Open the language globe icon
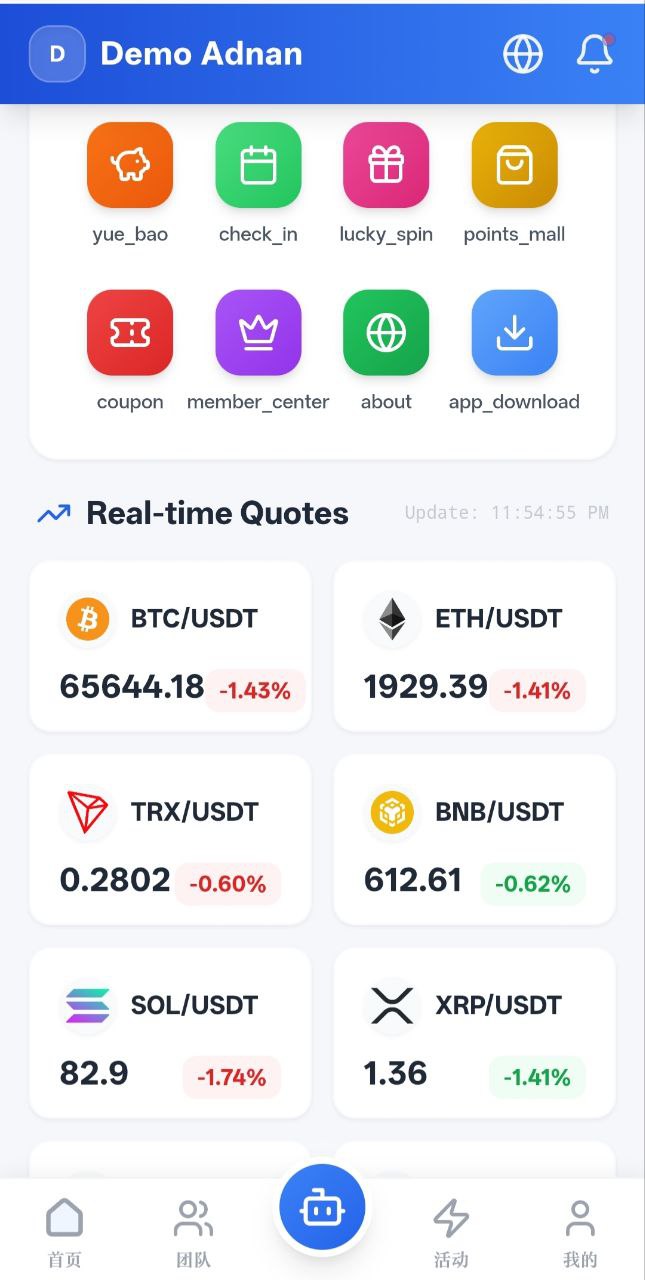645x1280 pixels. pos(523,54)
